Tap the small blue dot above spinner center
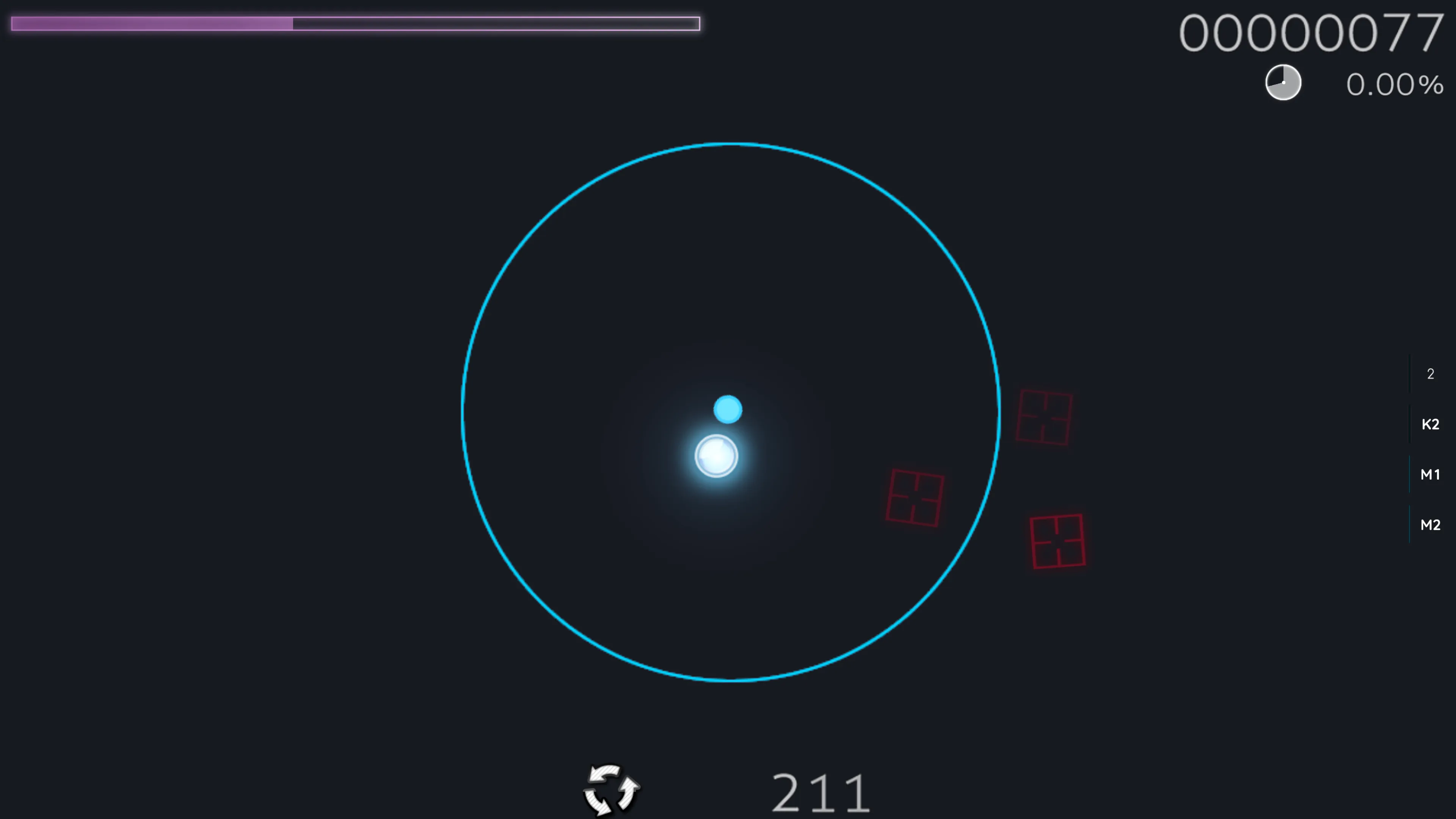 coord(728,410)
